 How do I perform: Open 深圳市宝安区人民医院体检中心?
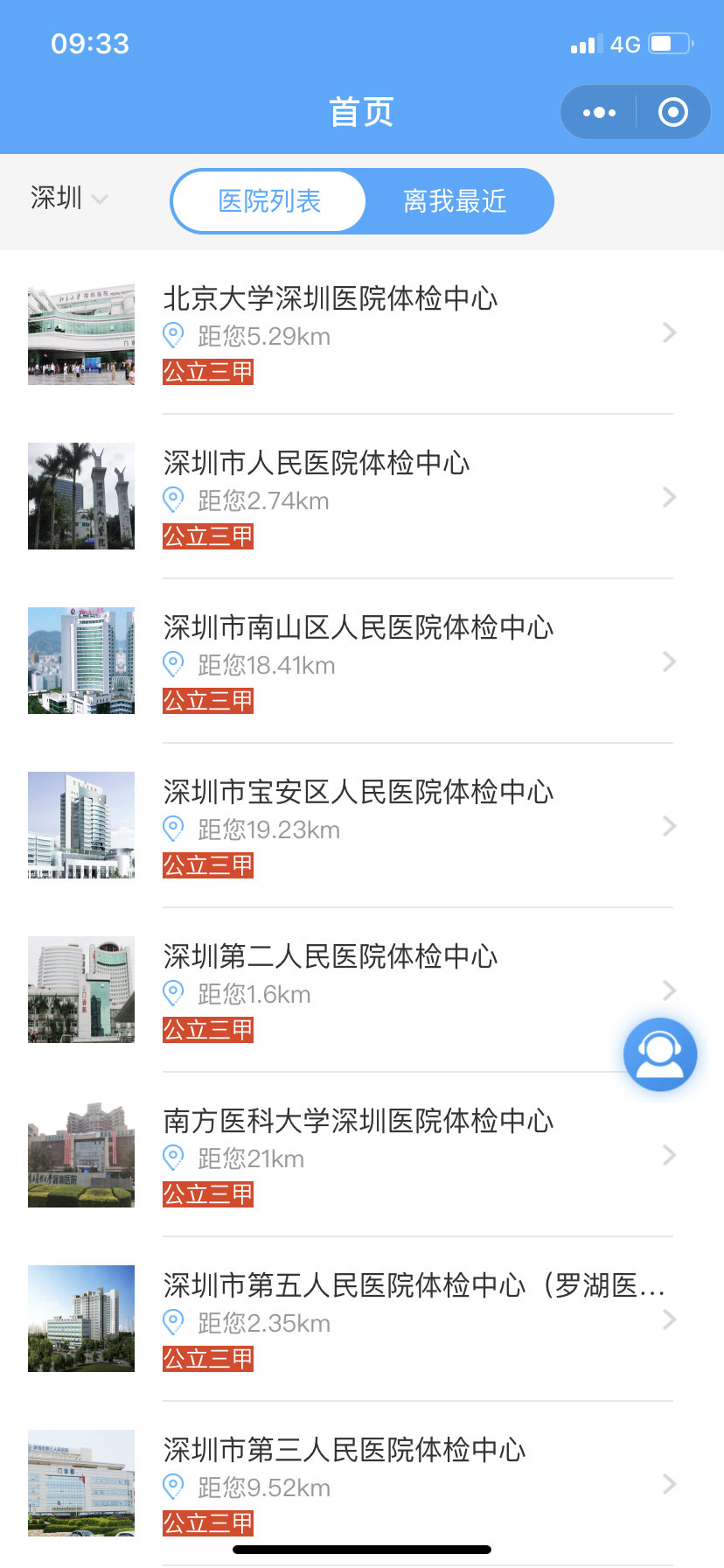[350, 827]
